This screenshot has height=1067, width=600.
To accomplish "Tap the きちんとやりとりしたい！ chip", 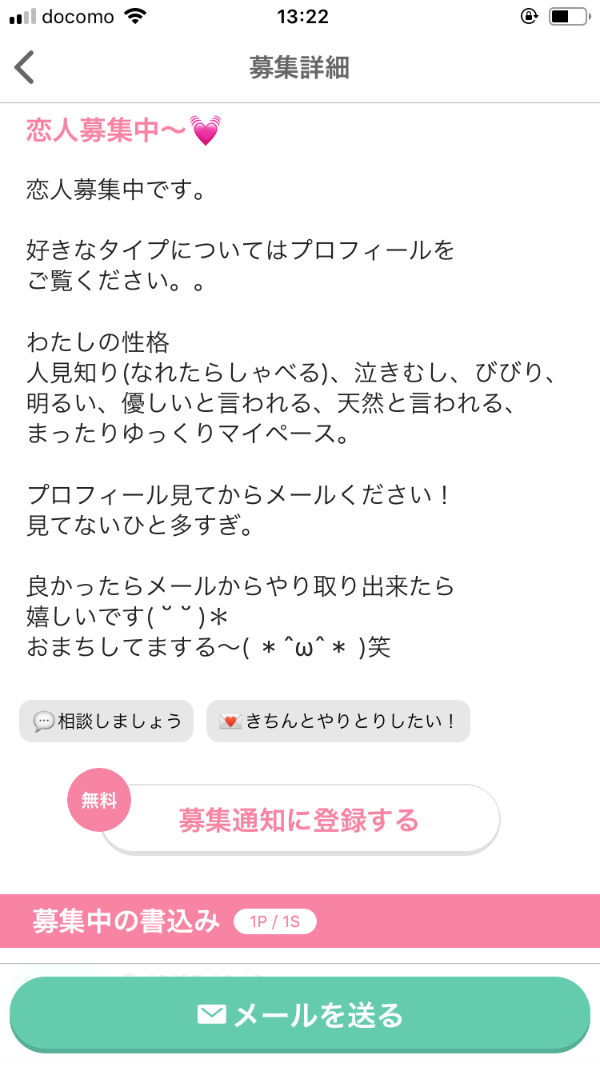I will coord(338,721).
